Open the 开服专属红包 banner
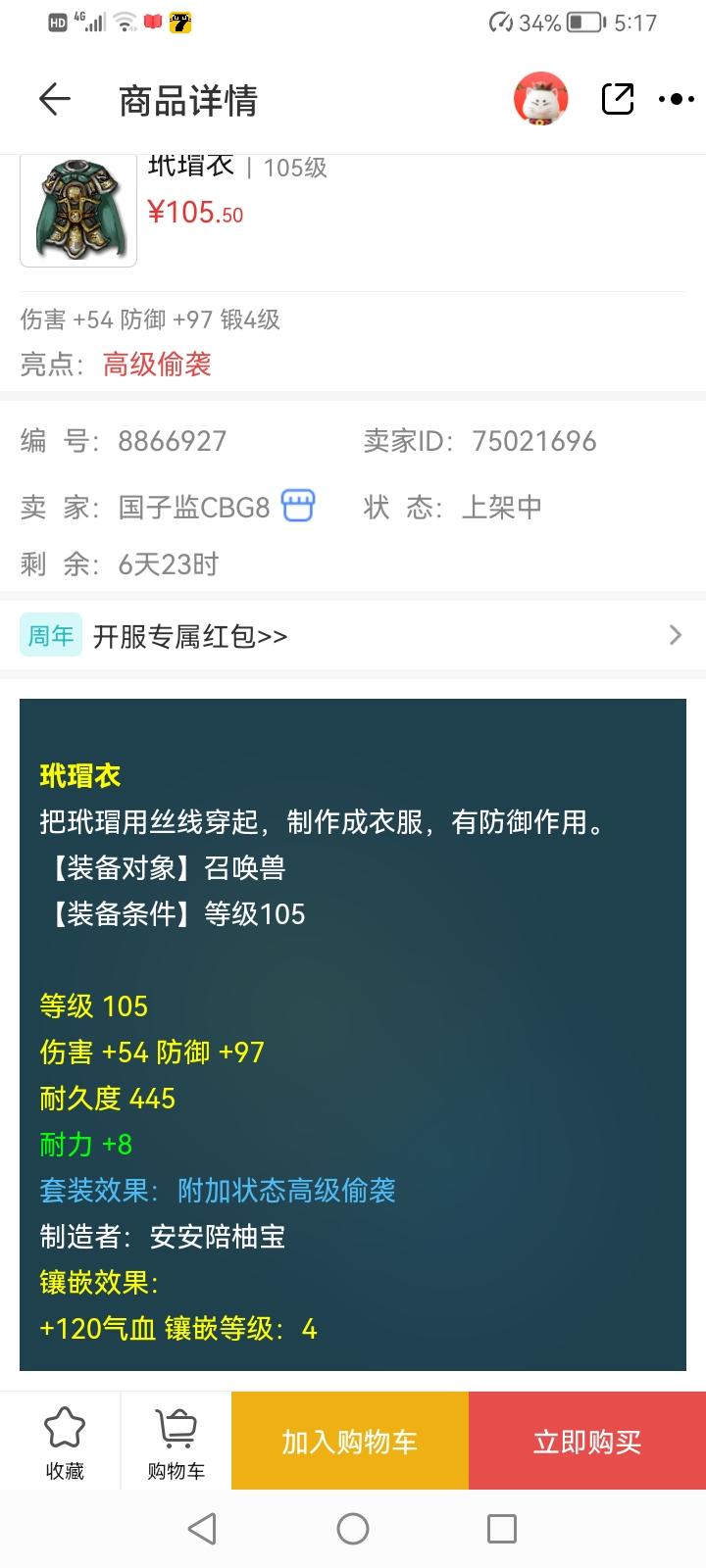This screenshot has width=706, height=1568. 353,635
